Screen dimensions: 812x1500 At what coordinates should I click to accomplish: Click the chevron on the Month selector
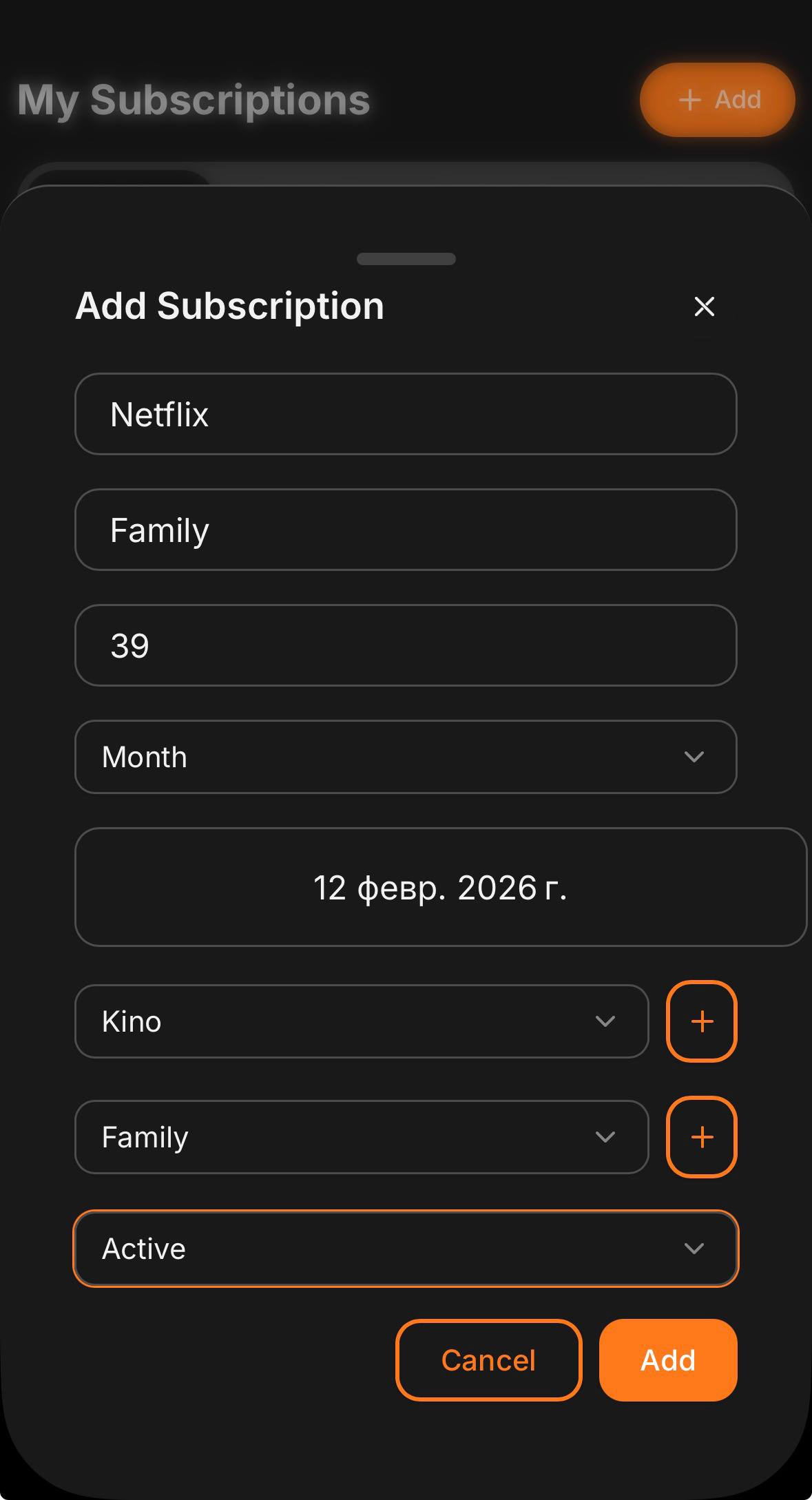[x=695, y=756]
